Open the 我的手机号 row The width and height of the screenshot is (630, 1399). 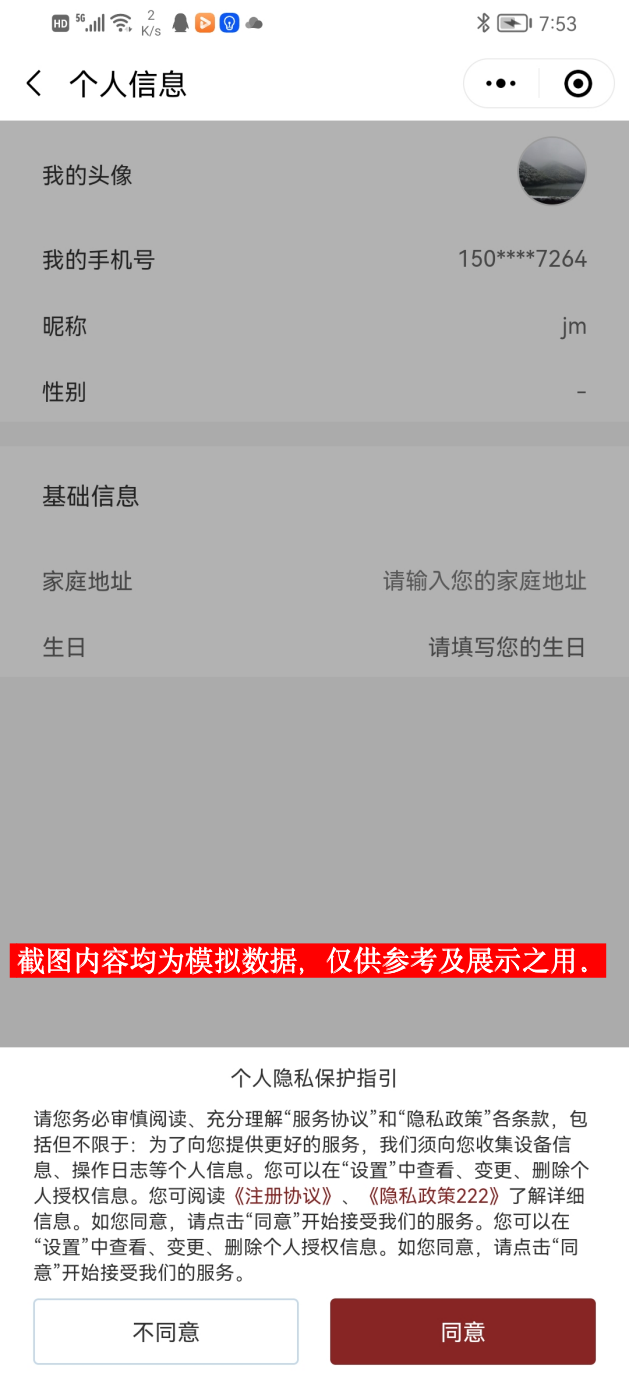(314, 260)
